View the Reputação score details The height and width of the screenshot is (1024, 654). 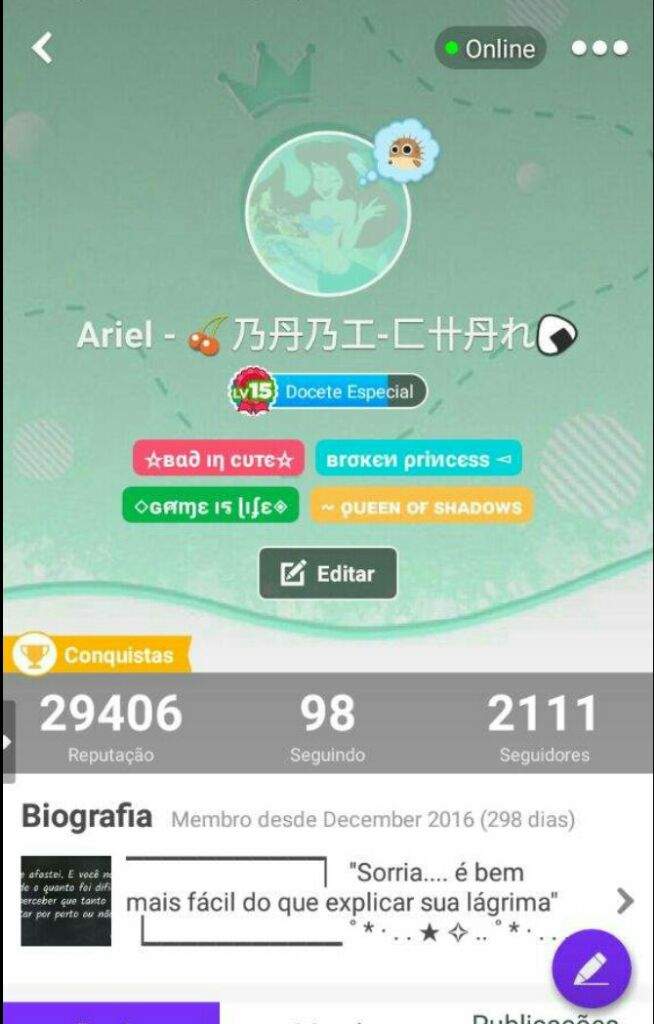tap(111, 727)
